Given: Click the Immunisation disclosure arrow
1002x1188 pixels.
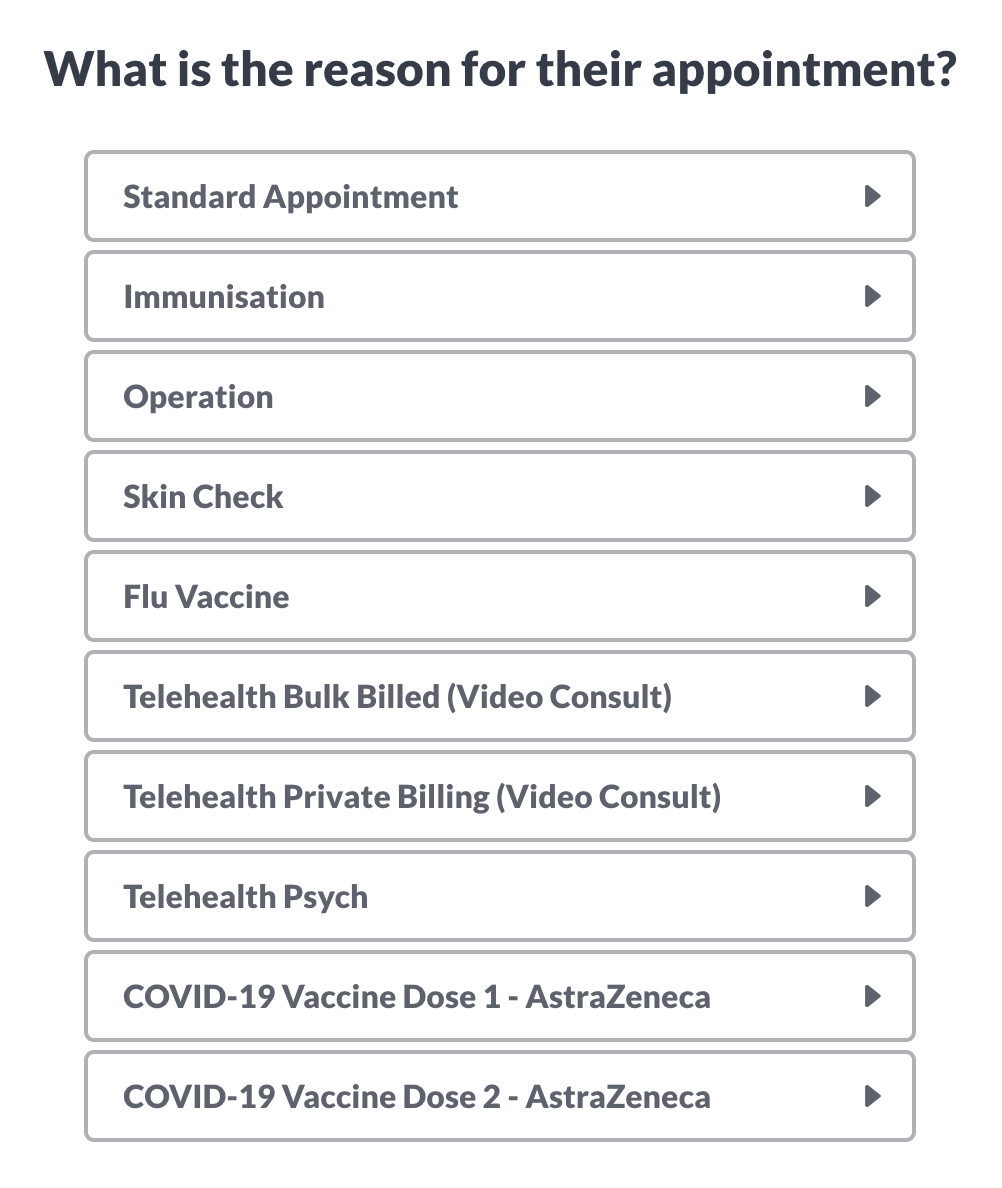Looking at the screenshot, I should pyautogui.click(x=874, y=296).
